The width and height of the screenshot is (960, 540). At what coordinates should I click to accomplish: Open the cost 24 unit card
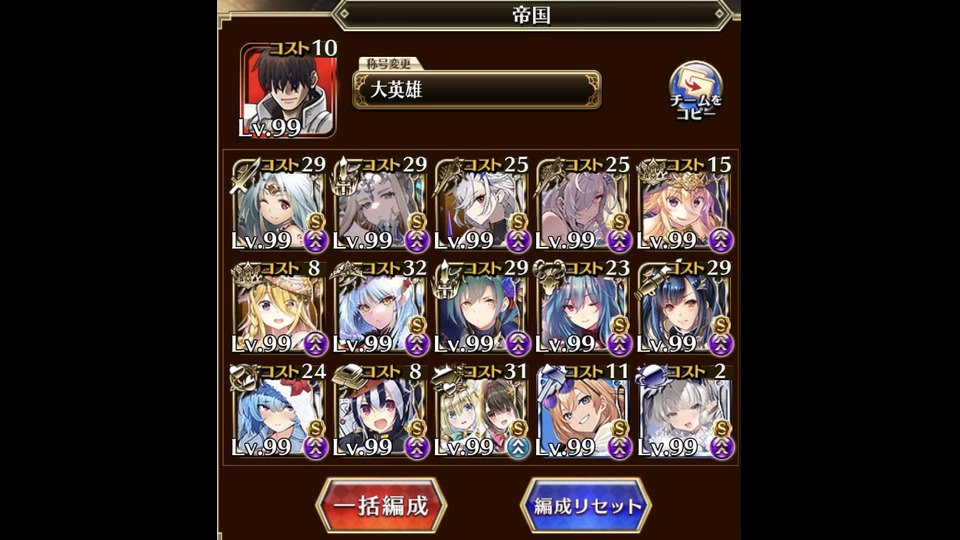click(x=279, y=412)
